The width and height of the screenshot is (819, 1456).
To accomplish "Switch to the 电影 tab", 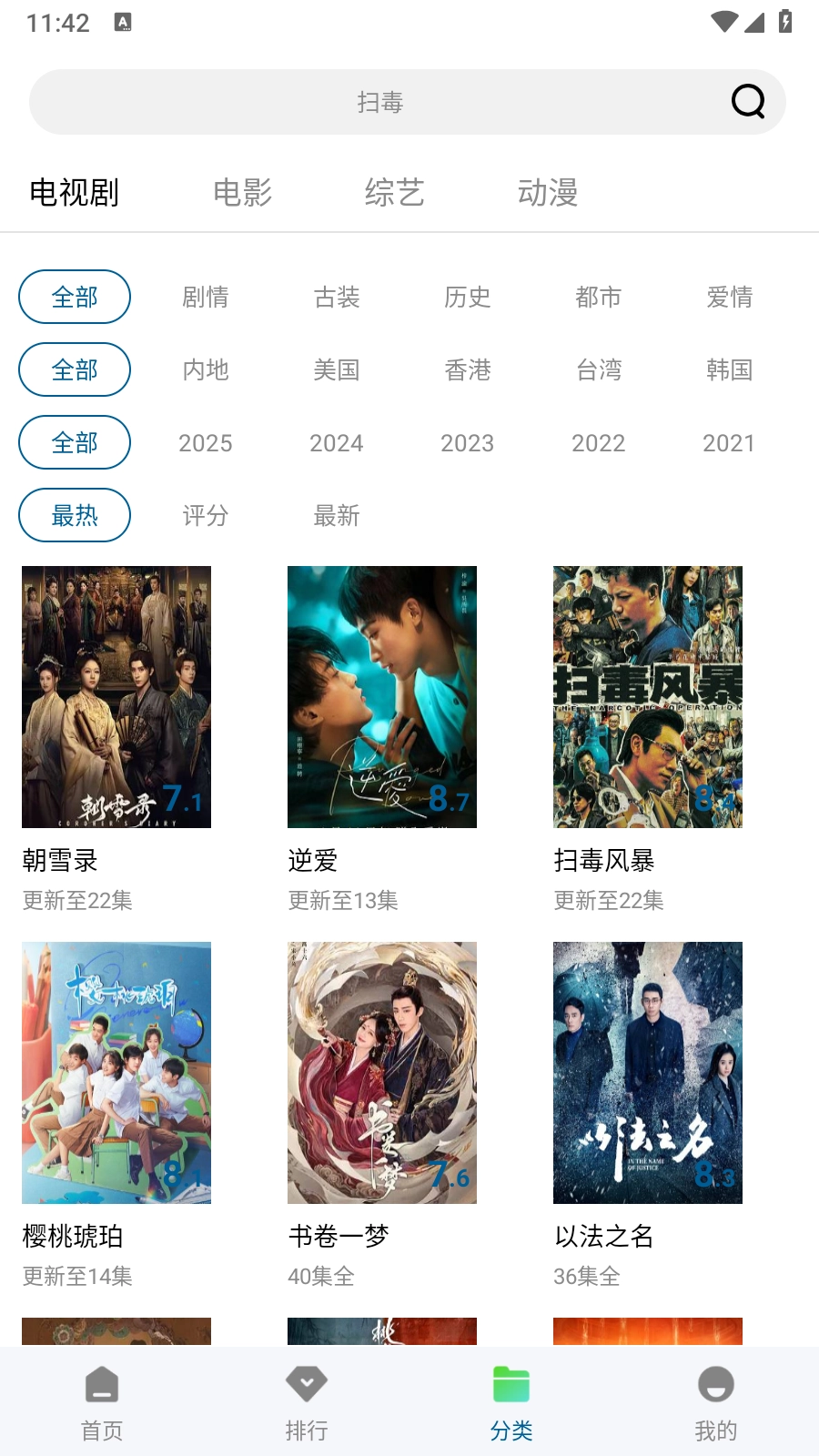I will [243, 193].
